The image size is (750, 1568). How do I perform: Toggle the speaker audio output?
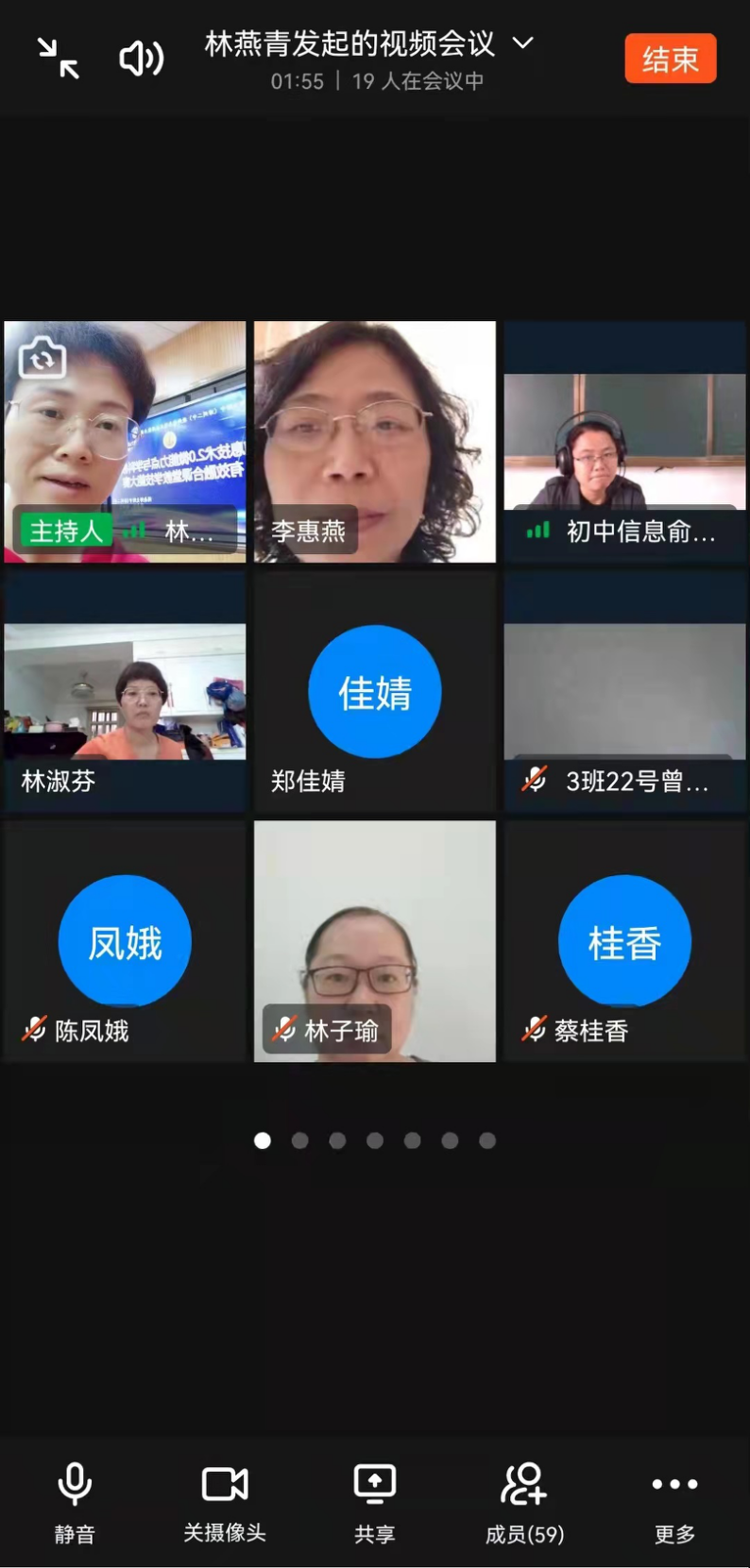tap(142, 59)
